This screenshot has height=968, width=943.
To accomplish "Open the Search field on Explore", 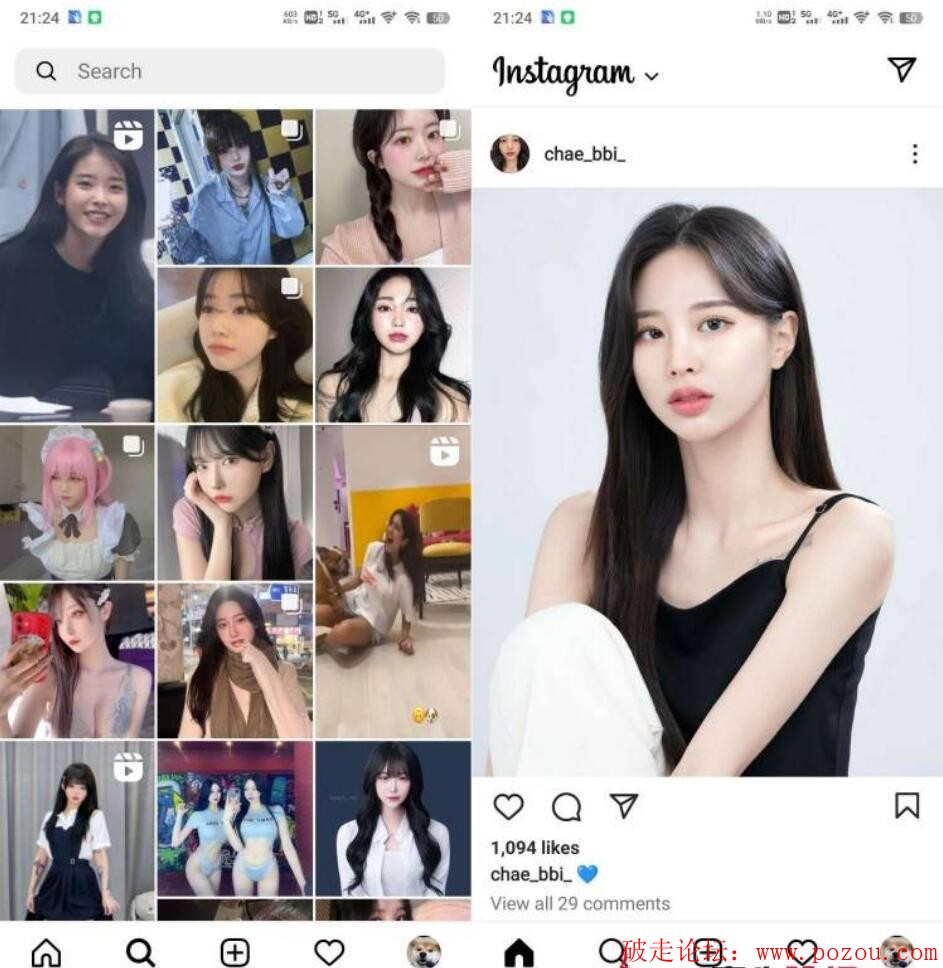I will (229, 71).
